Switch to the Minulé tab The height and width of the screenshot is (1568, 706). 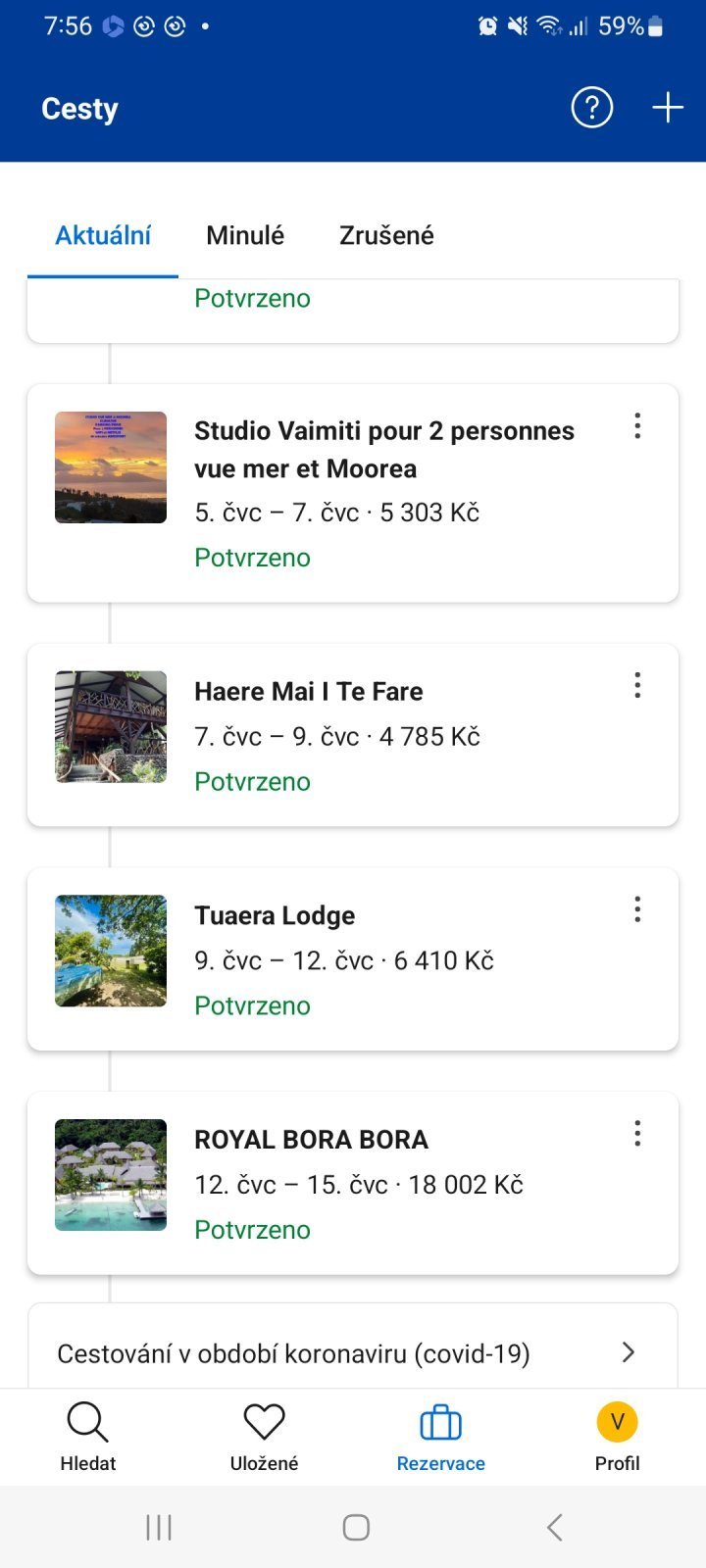(245, 235)
